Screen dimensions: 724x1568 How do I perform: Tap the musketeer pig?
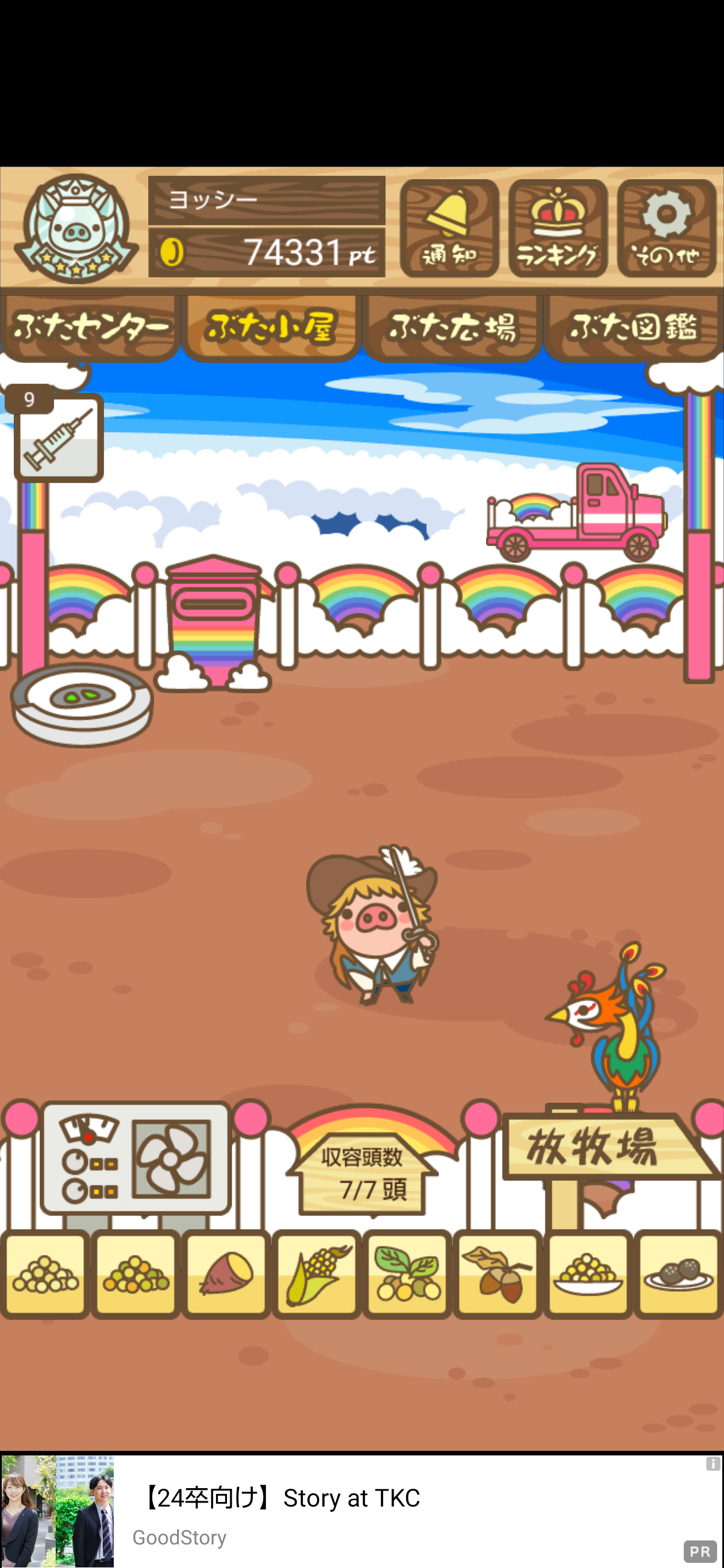click(x=373, y=924)
